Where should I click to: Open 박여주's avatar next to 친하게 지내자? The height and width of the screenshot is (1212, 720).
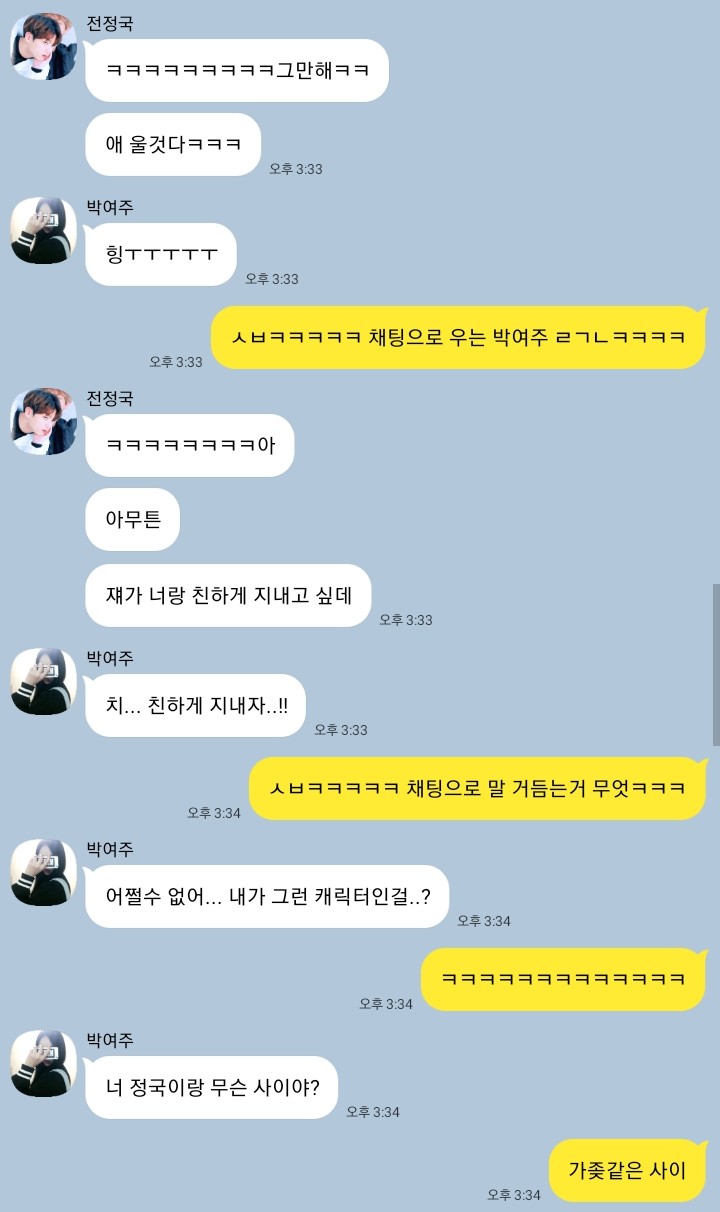pyautogui.click(x=44, y=682)
